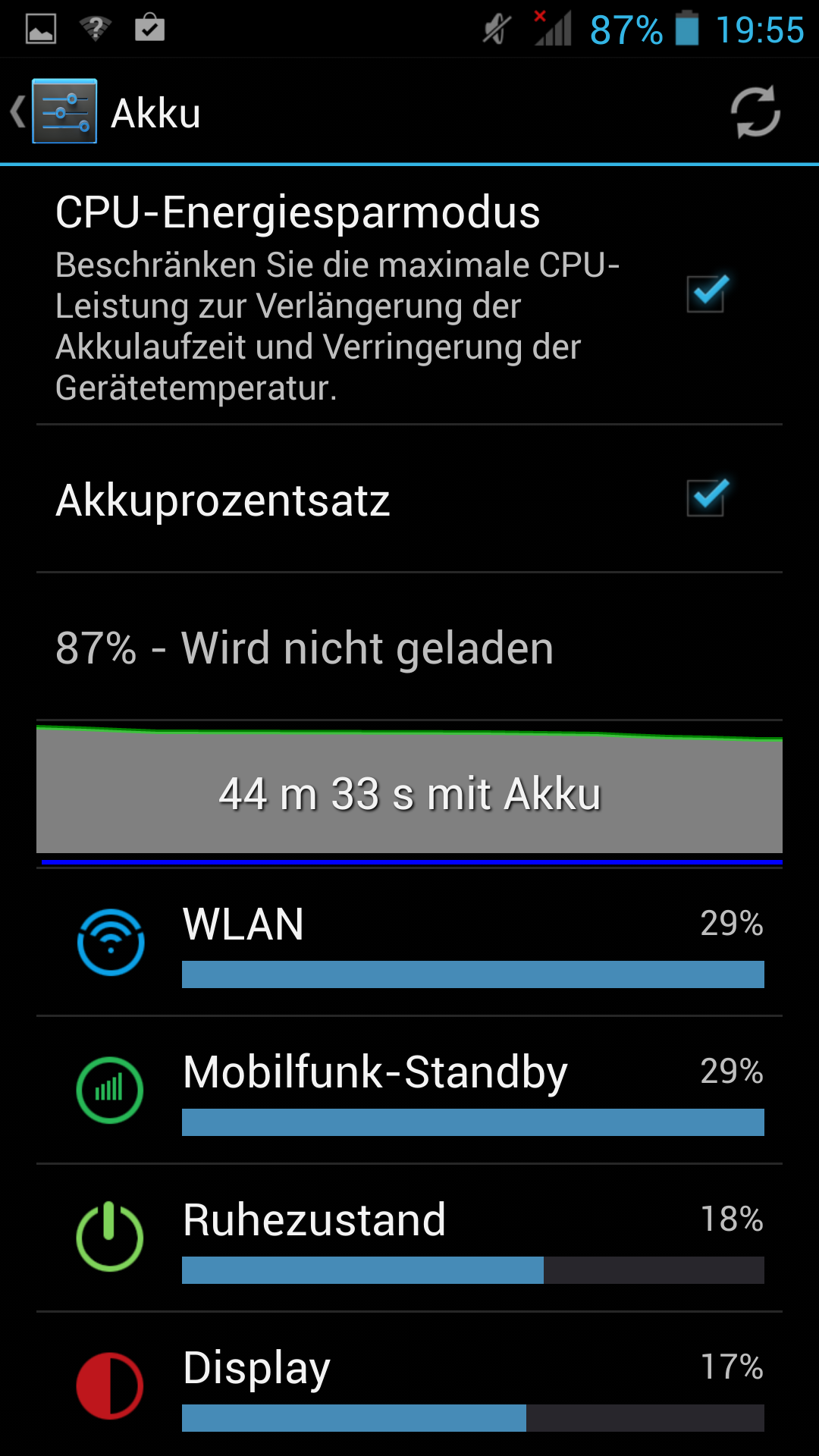Disable the CPU-Energiesparmodus checkbox

point(707,293)
